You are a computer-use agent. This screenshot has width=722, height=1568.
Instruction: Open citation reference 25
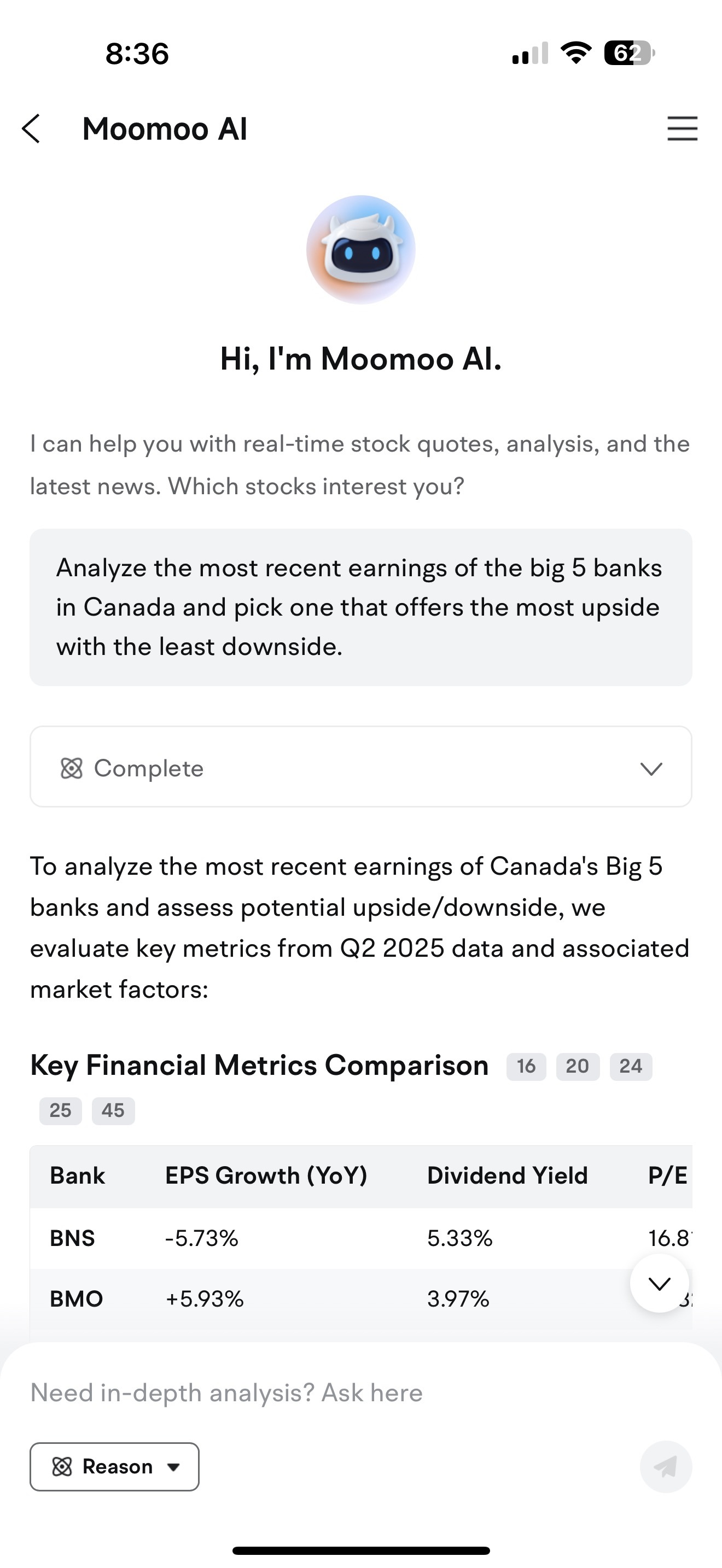coord(60,1111)
